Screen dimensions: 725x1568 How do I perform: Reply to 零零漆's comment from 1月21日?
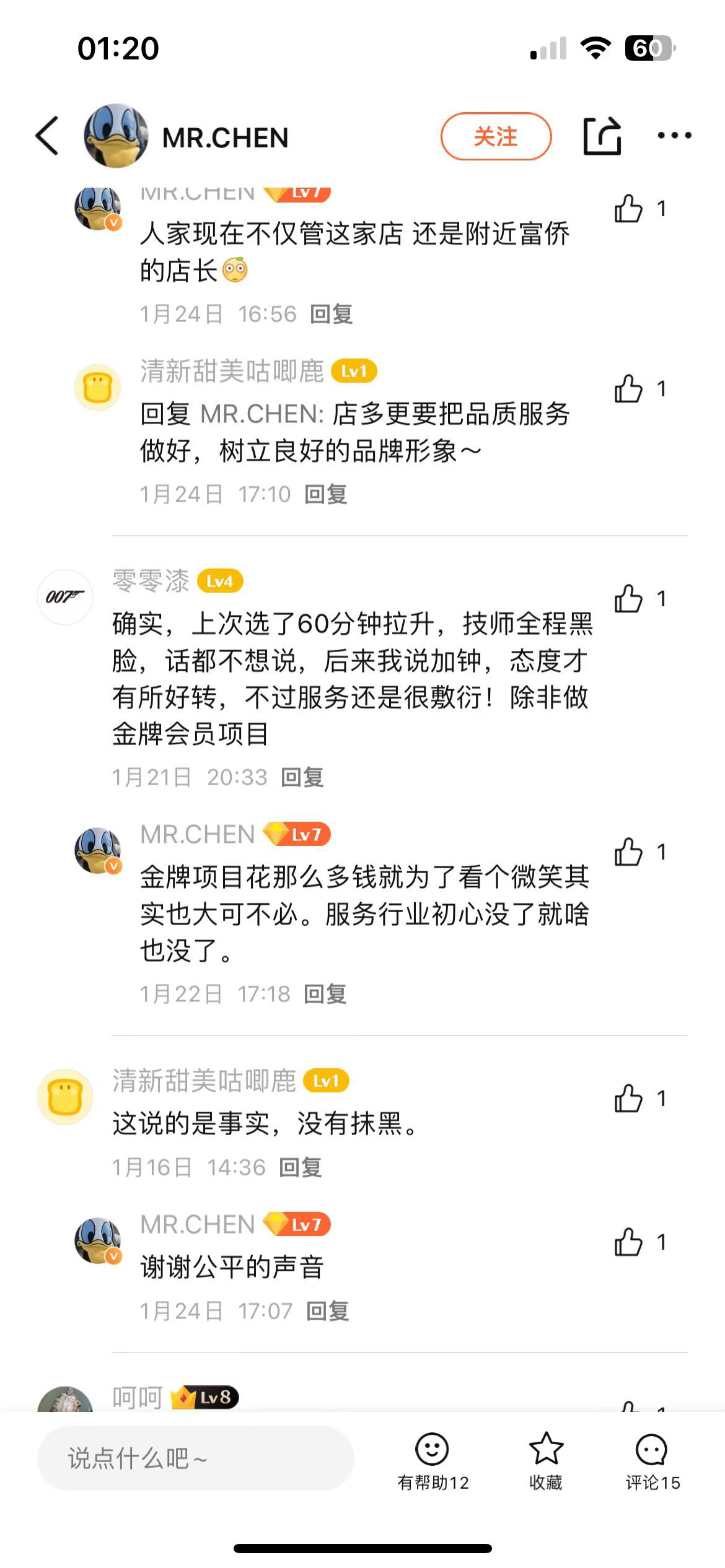pos(302,778)
